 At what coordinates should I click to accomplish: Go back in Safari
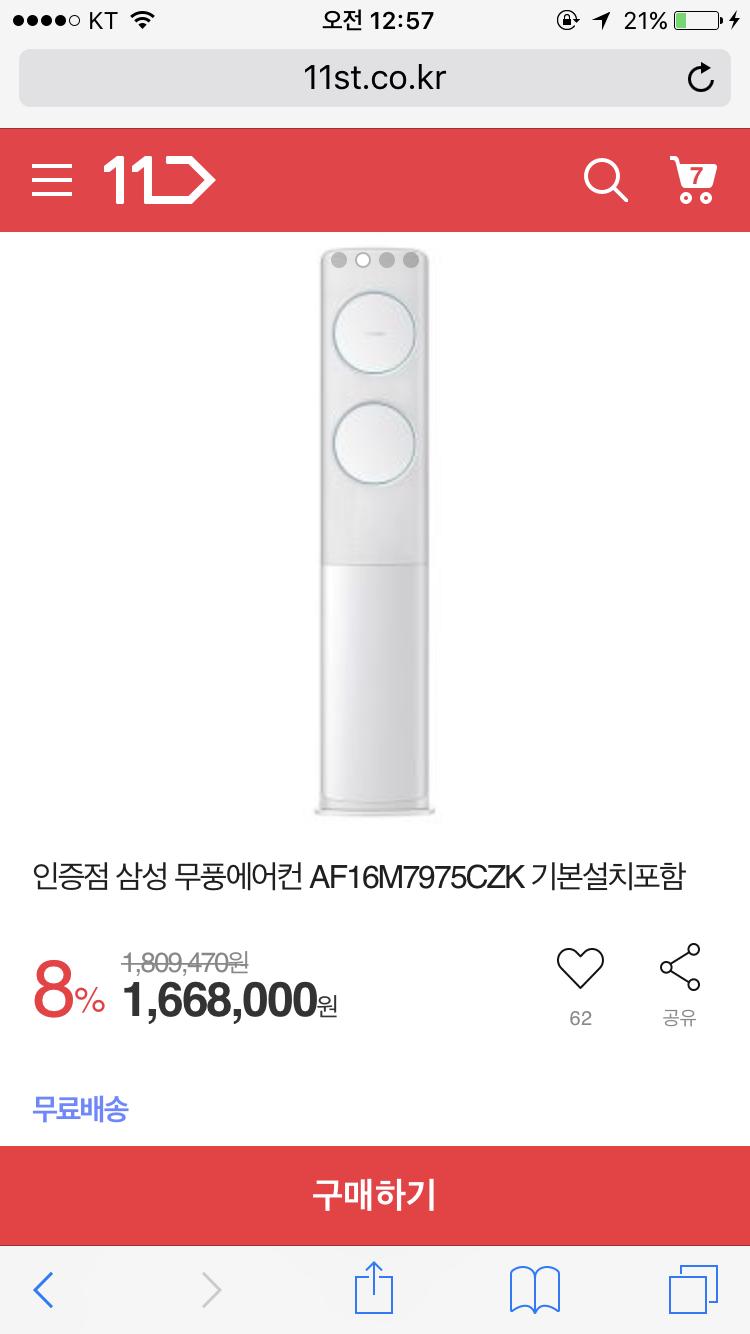[43, 1290]
